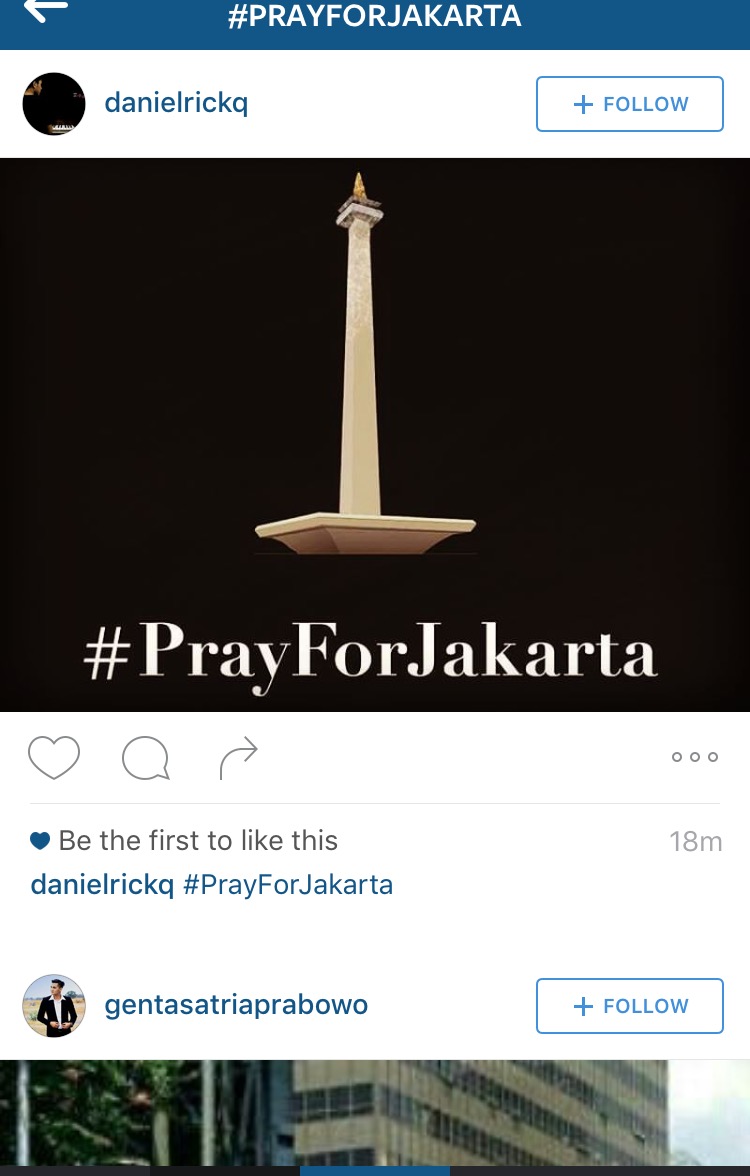Open danielrickq's profile from the post header
Viewport: 750px width, 1176px height.
[176, 104]
